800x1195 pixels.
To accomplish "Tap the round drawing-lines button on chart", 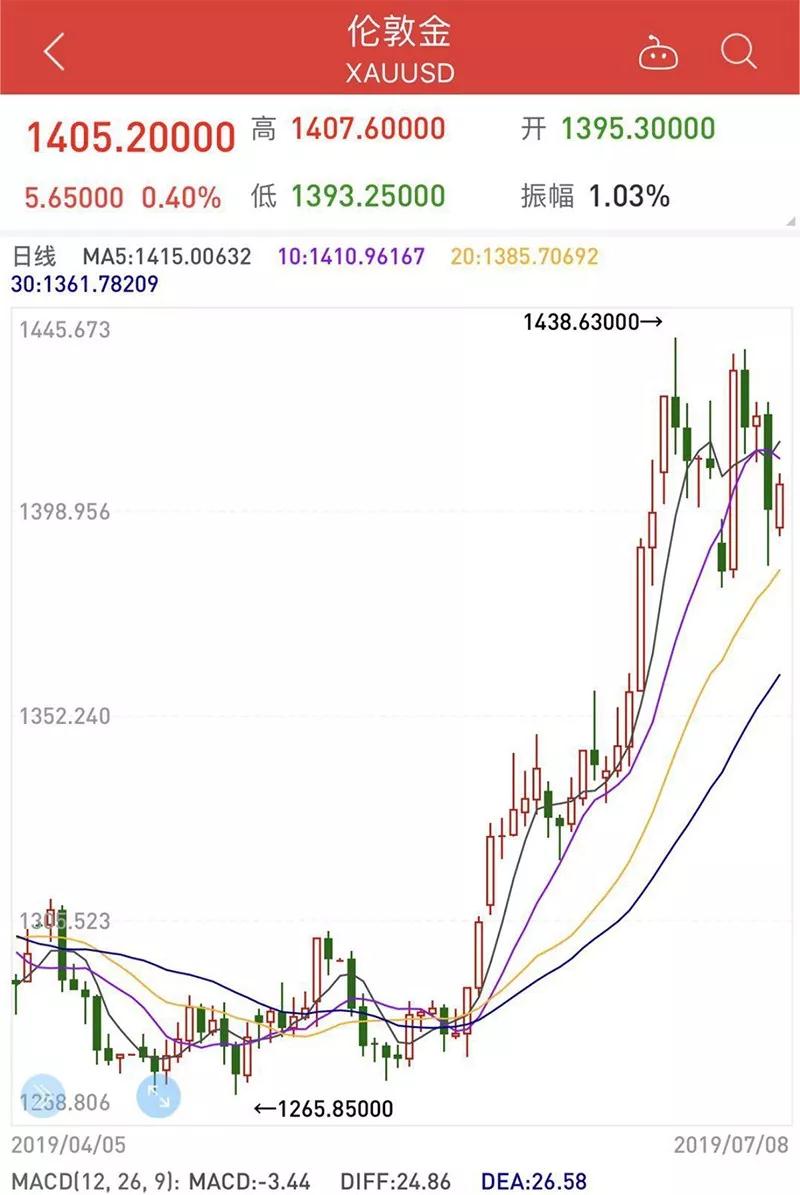I will click(43, 1095).
